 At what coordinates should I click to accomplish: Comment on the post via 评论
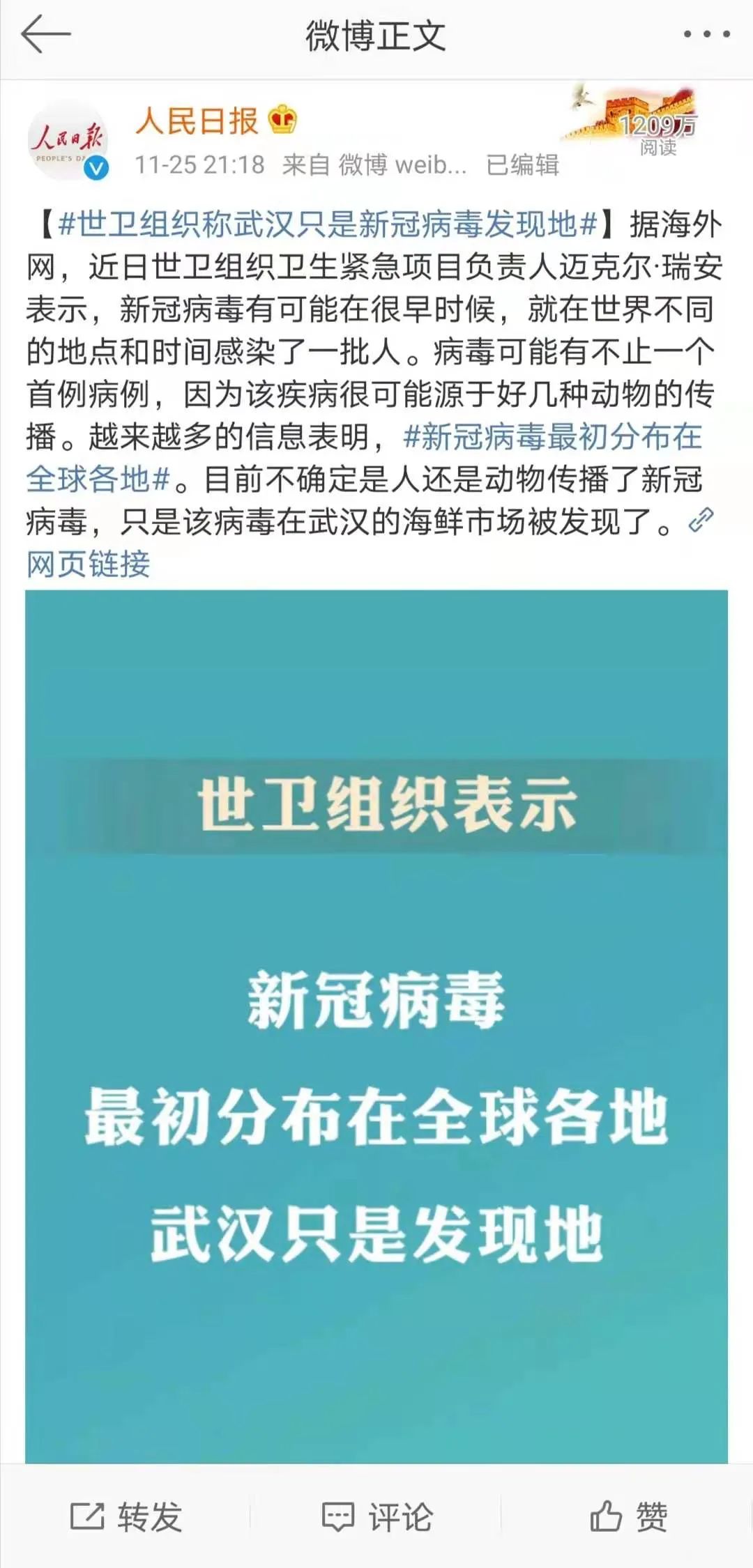coord(376,1516)
